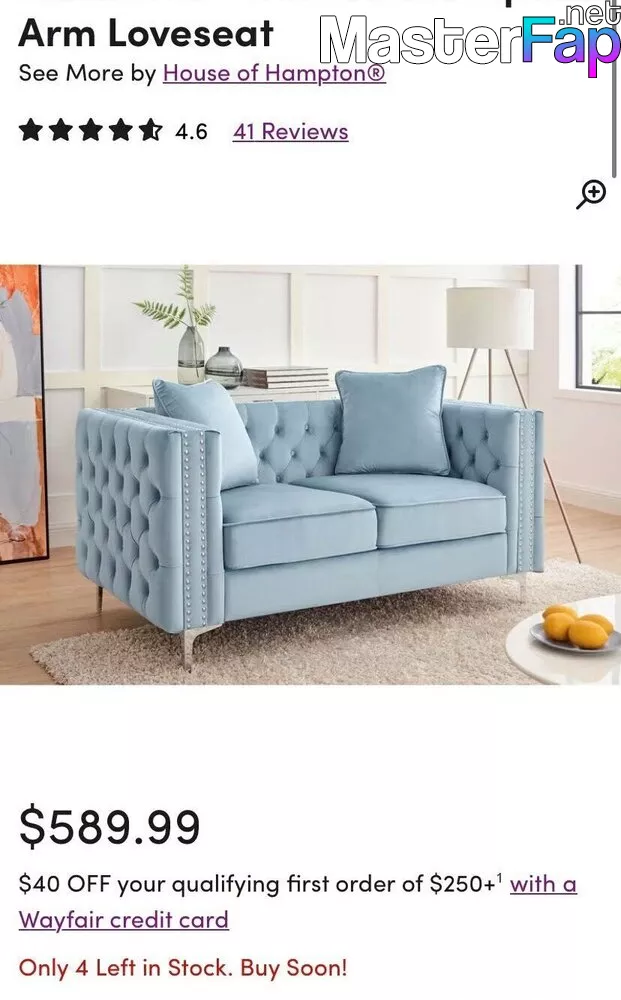Screen dimensions: 621x1000
Task: Tap the magnifier zoom icon
Action: click(x=592, y=194)
